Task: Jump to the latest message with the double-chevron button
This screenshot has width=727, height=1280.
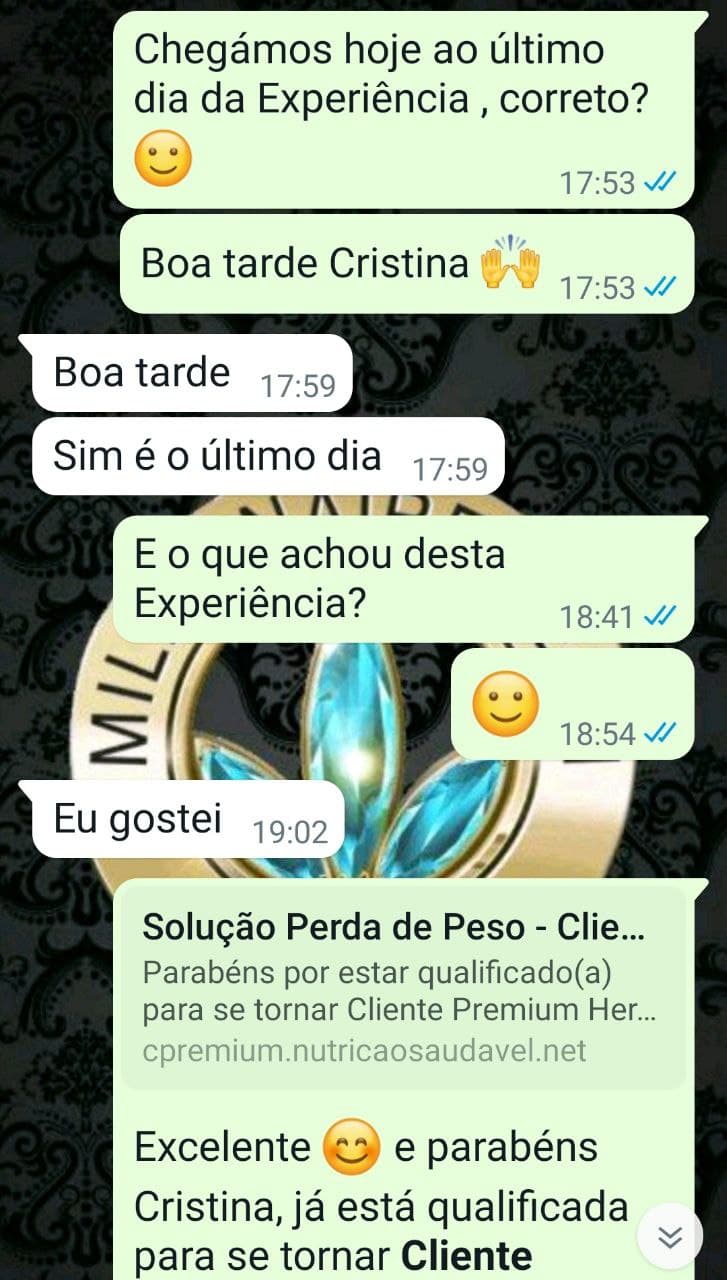Action: click(x=670, y=1238)
